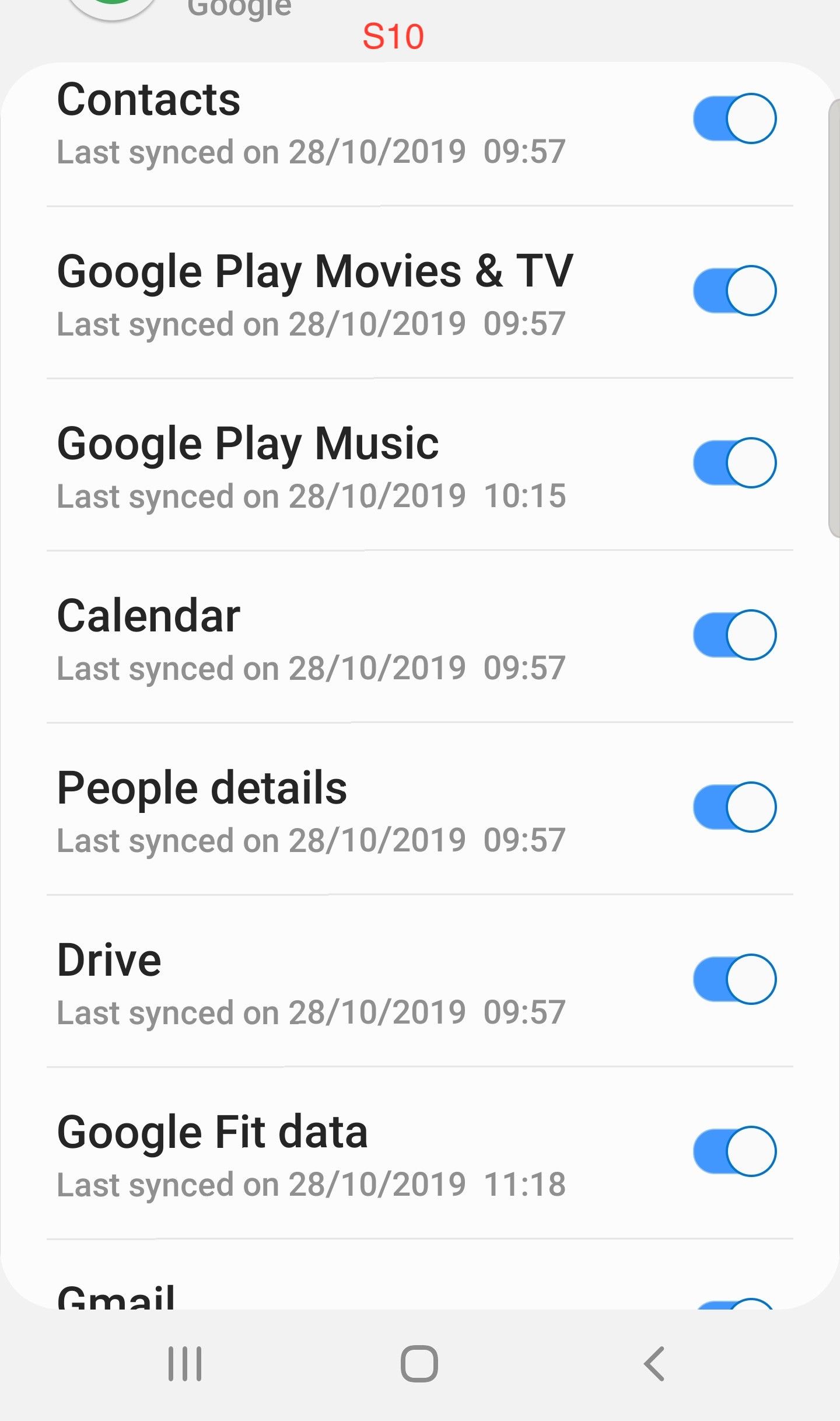Disable People details sync
The width and height of the screenshot is (840, 1421).
[x=734, y=807]
